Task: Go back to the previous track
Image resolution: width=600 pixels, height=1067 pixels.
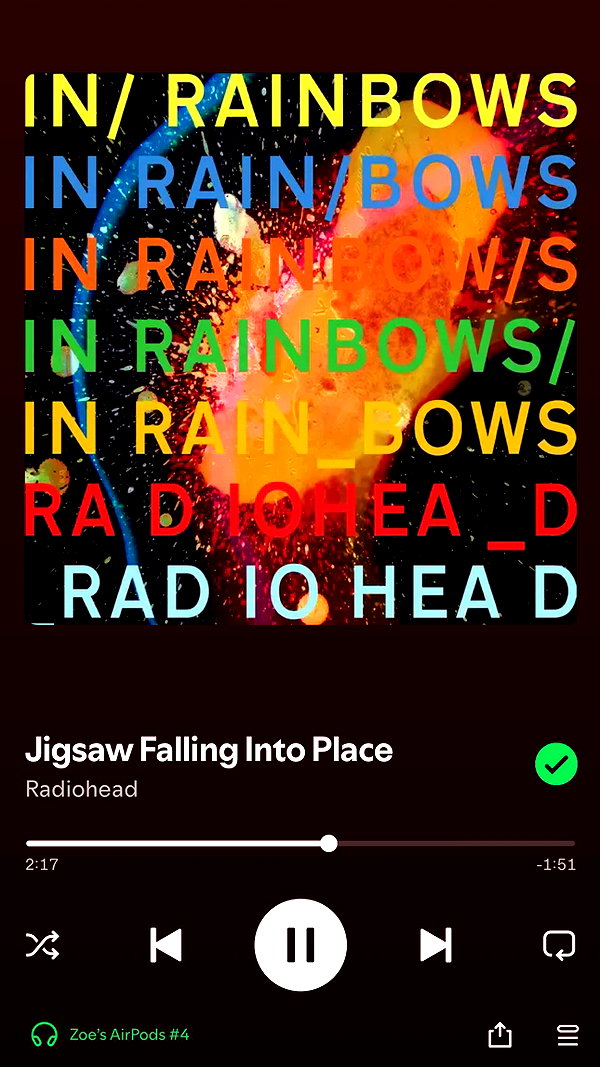Action: 165,945
